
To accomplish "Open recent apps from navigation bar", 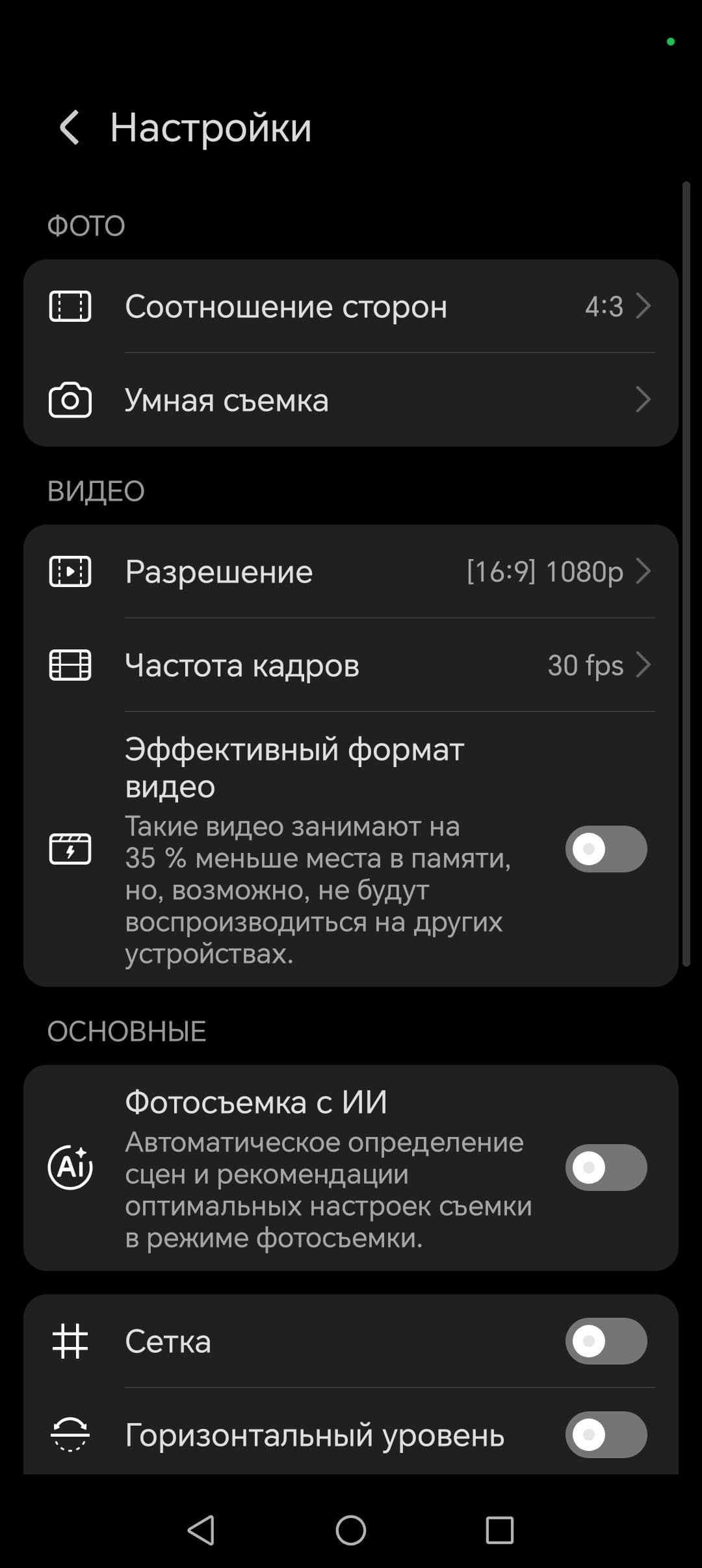I will click(x=500, y=1530).
